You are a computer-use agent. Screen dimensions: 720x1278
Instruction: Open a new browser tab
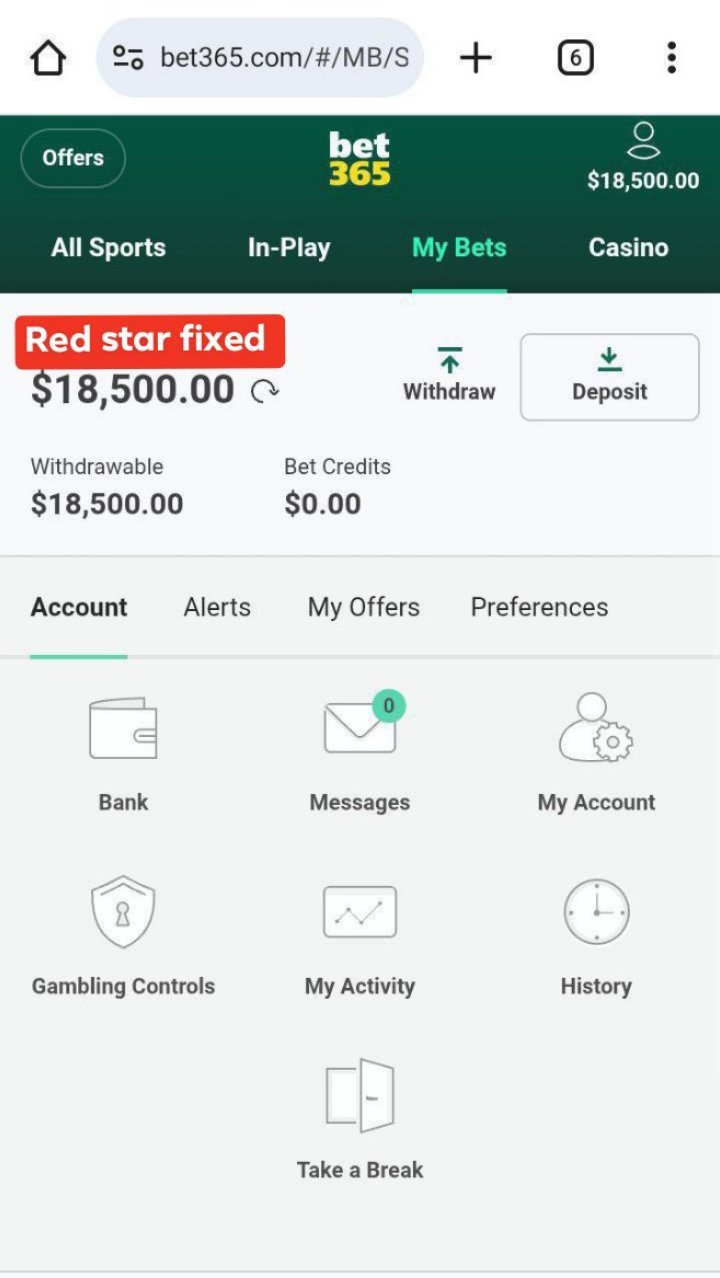pos(476,58)
